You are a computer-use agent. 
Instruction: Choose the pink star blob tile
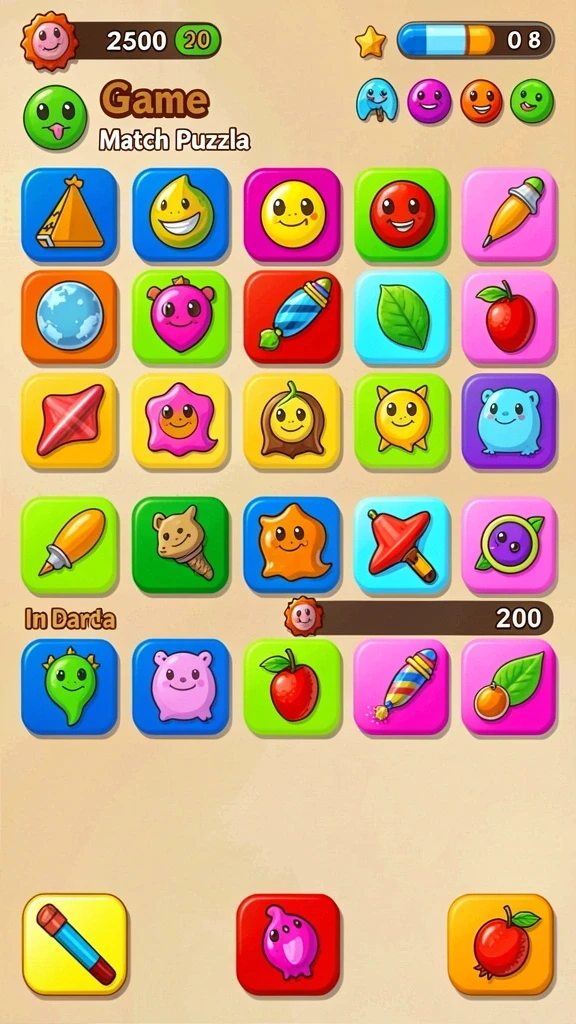(x=181, y=421)
